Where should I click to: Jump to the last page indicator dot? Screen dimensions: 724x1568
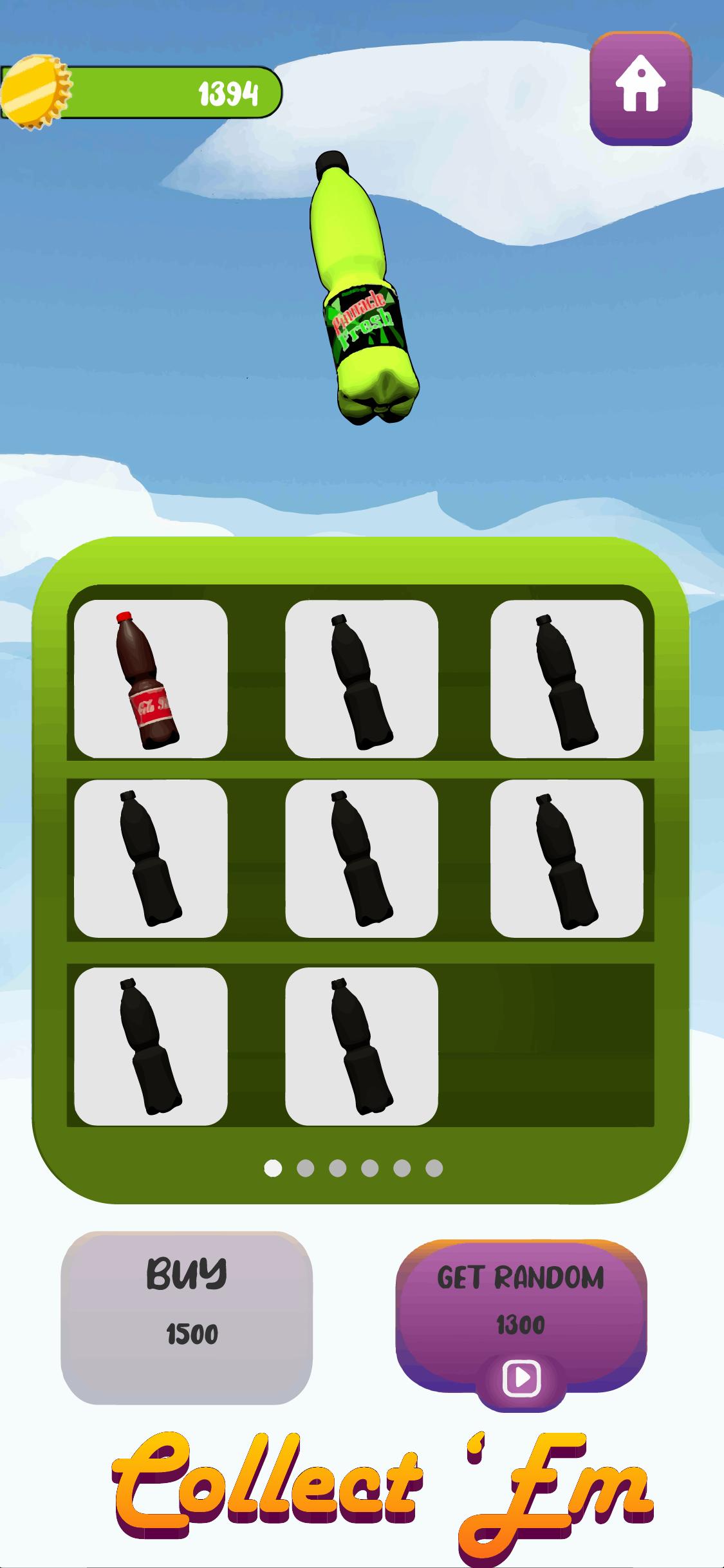(434, 1168)
